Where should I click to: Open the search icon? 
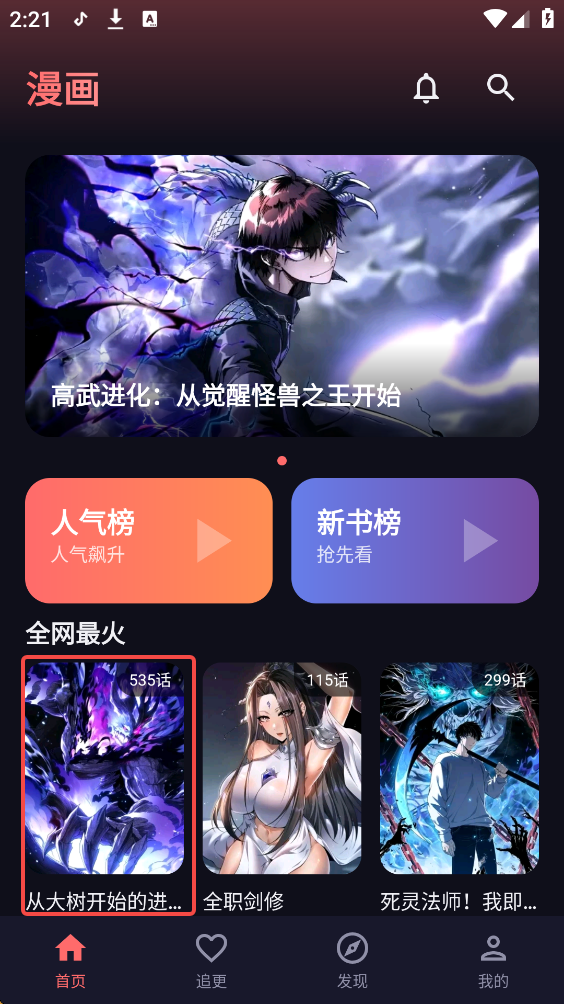(x=500, y=87)
